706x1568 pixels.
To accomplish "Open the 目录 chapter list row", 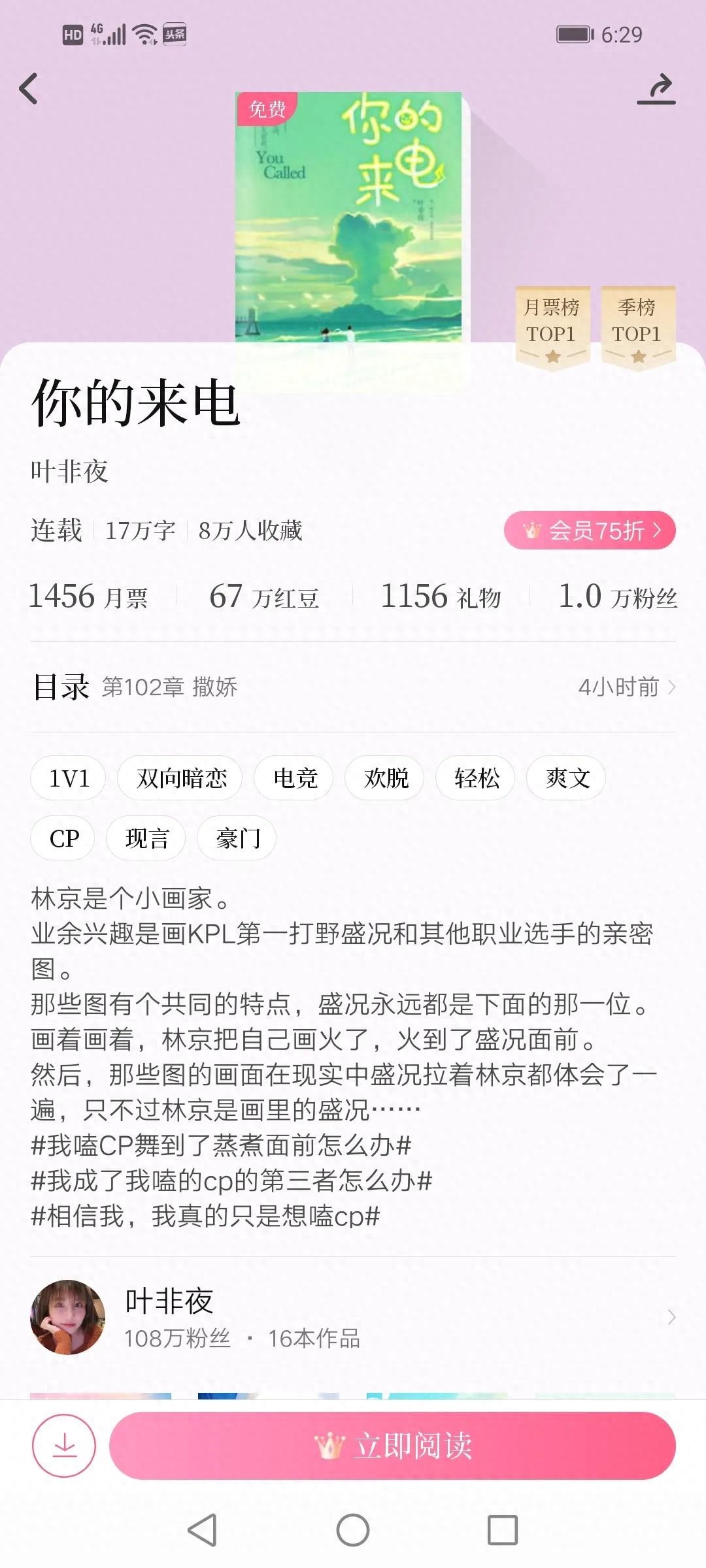I will coord(353,687).
